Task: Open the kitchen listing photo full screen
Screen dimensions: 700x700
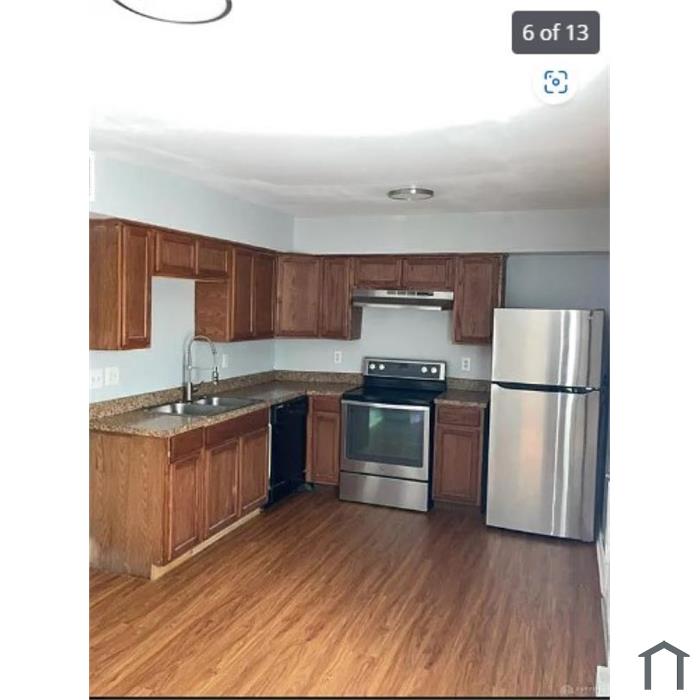Action: pos(349,400)
